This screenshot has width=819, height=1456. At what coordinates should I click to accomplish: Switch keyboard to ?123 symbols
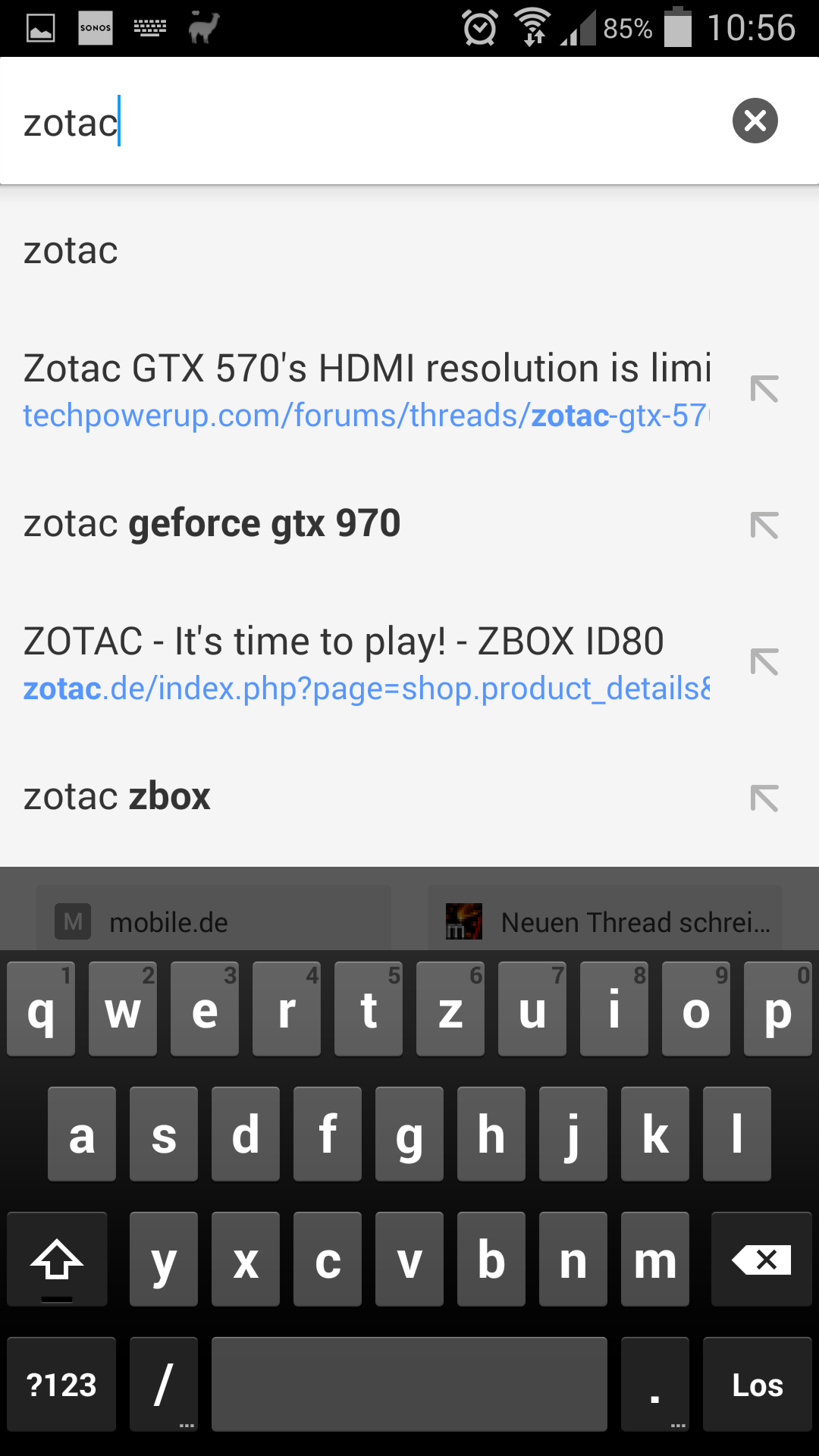[x=61, y=1385]
